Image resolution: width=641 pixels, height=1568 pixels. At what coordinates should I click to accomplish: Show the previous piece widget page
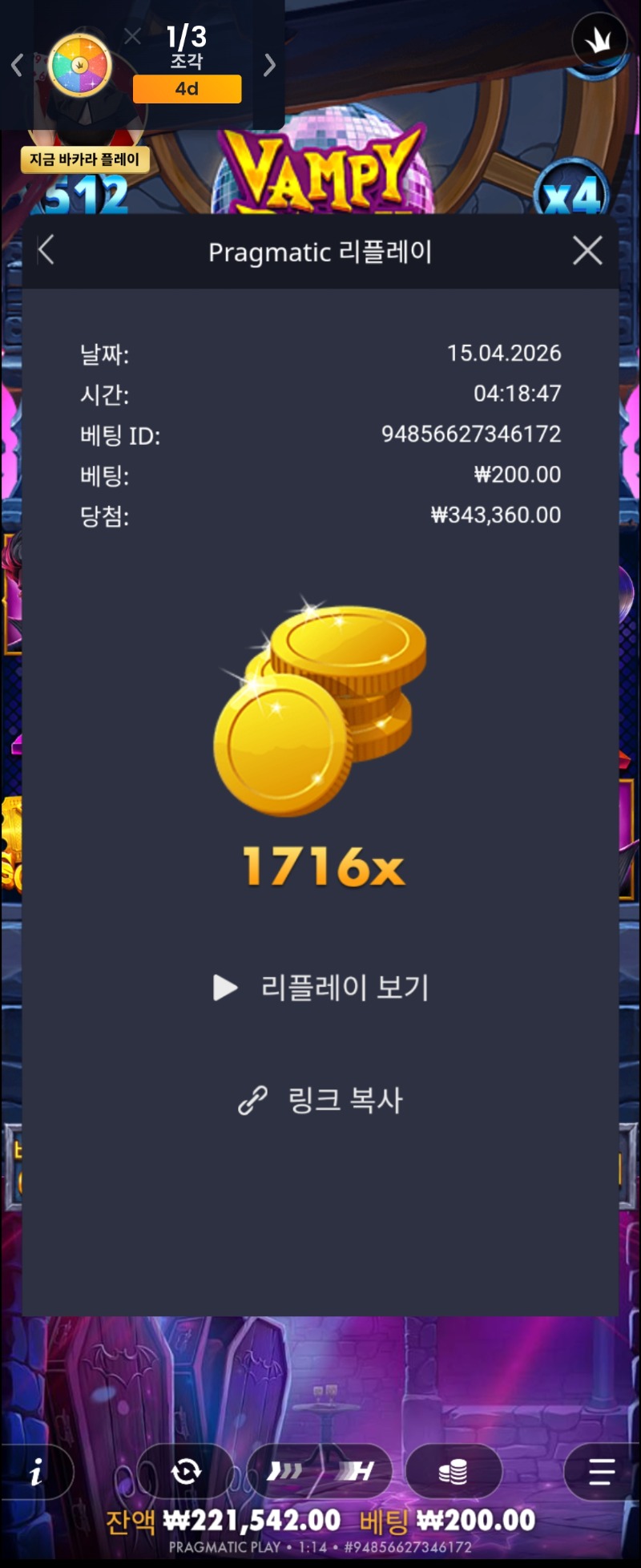(17, 65)
